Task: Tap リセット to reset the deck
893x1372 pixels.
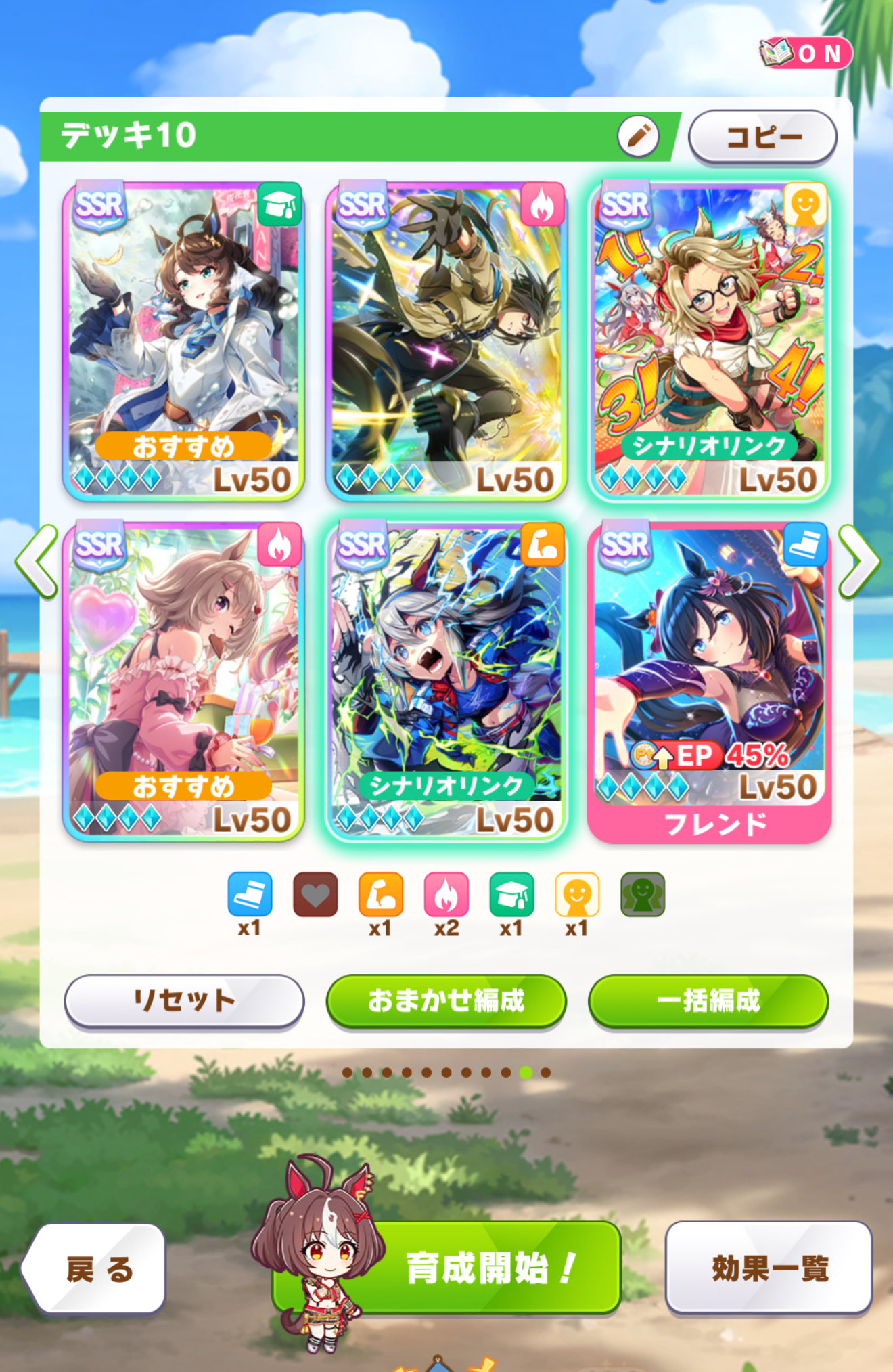Action: pyautogui.click(x=184, y=1000)
